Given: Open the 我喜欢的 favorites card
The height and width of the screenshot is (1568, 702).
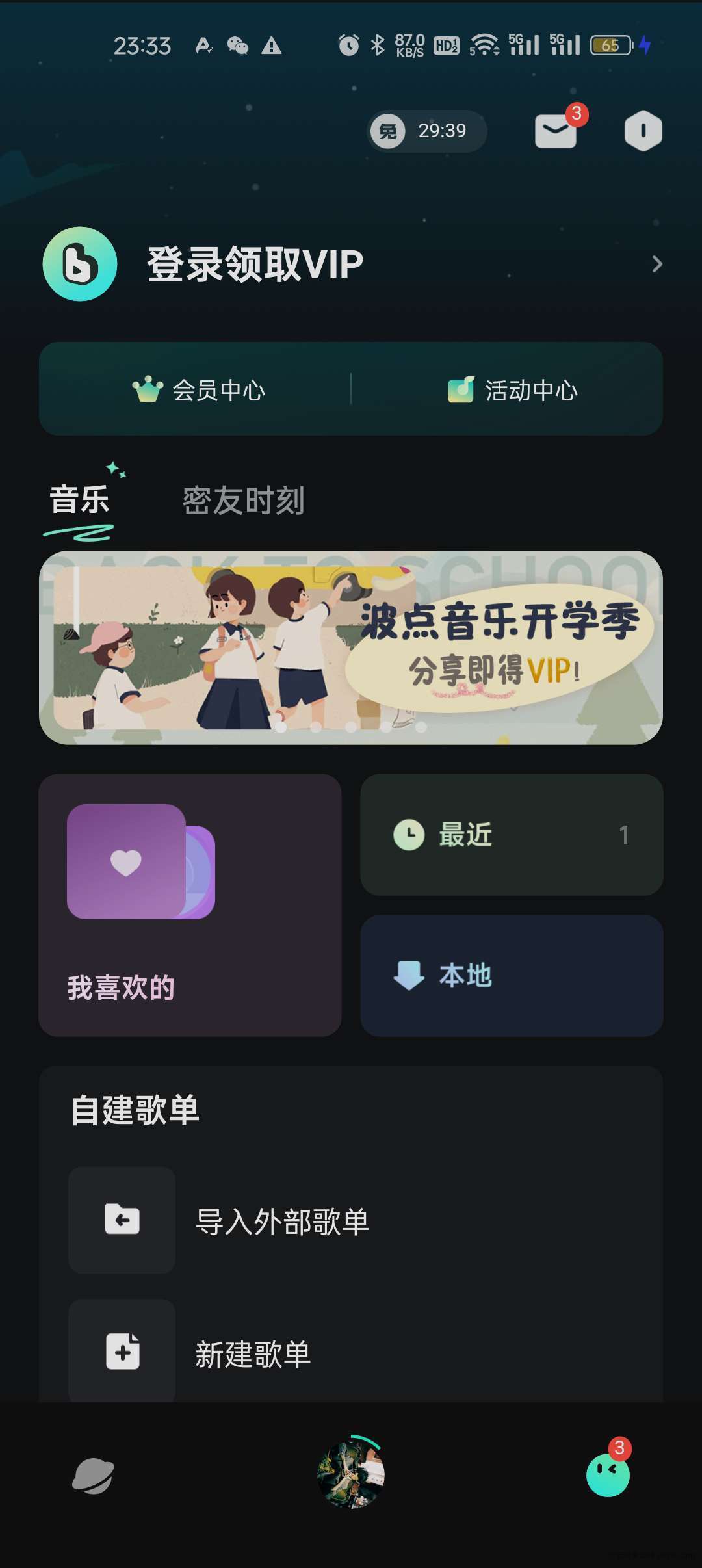Looking at the screenshot, I should coord(190,905).
